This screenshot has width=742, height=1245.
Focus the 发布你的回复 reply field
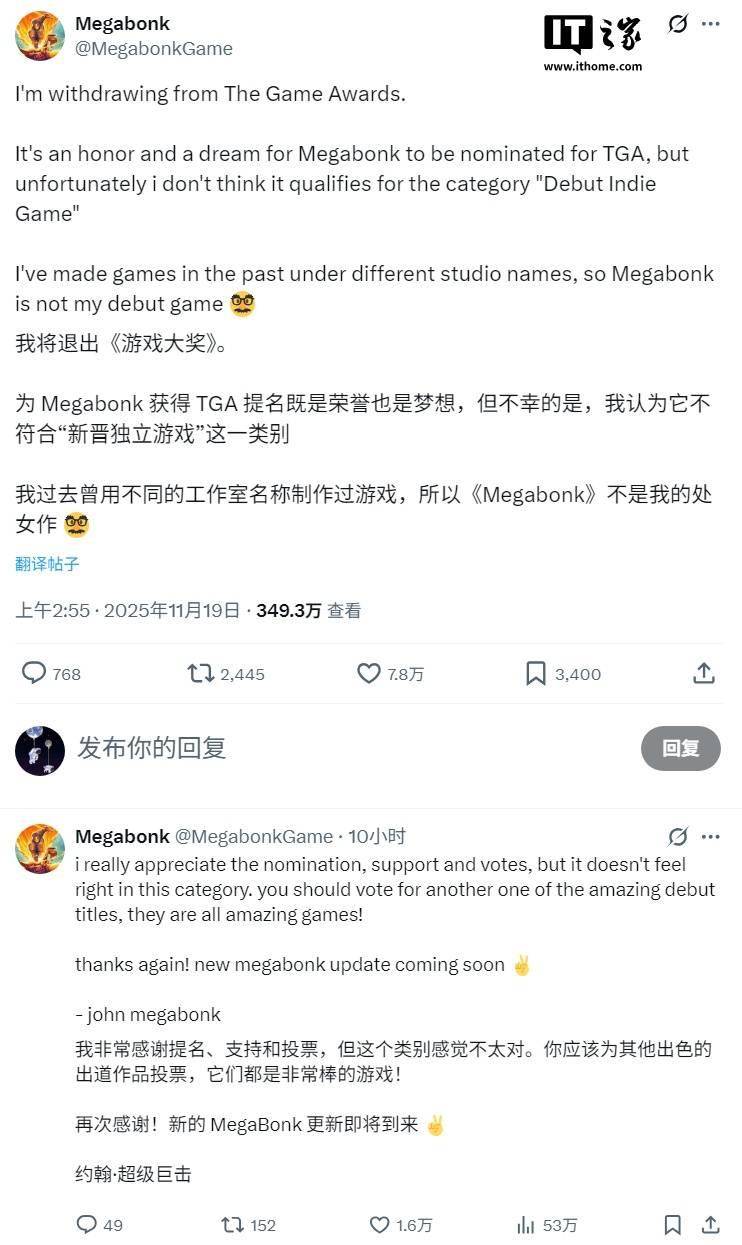(300, 748)
